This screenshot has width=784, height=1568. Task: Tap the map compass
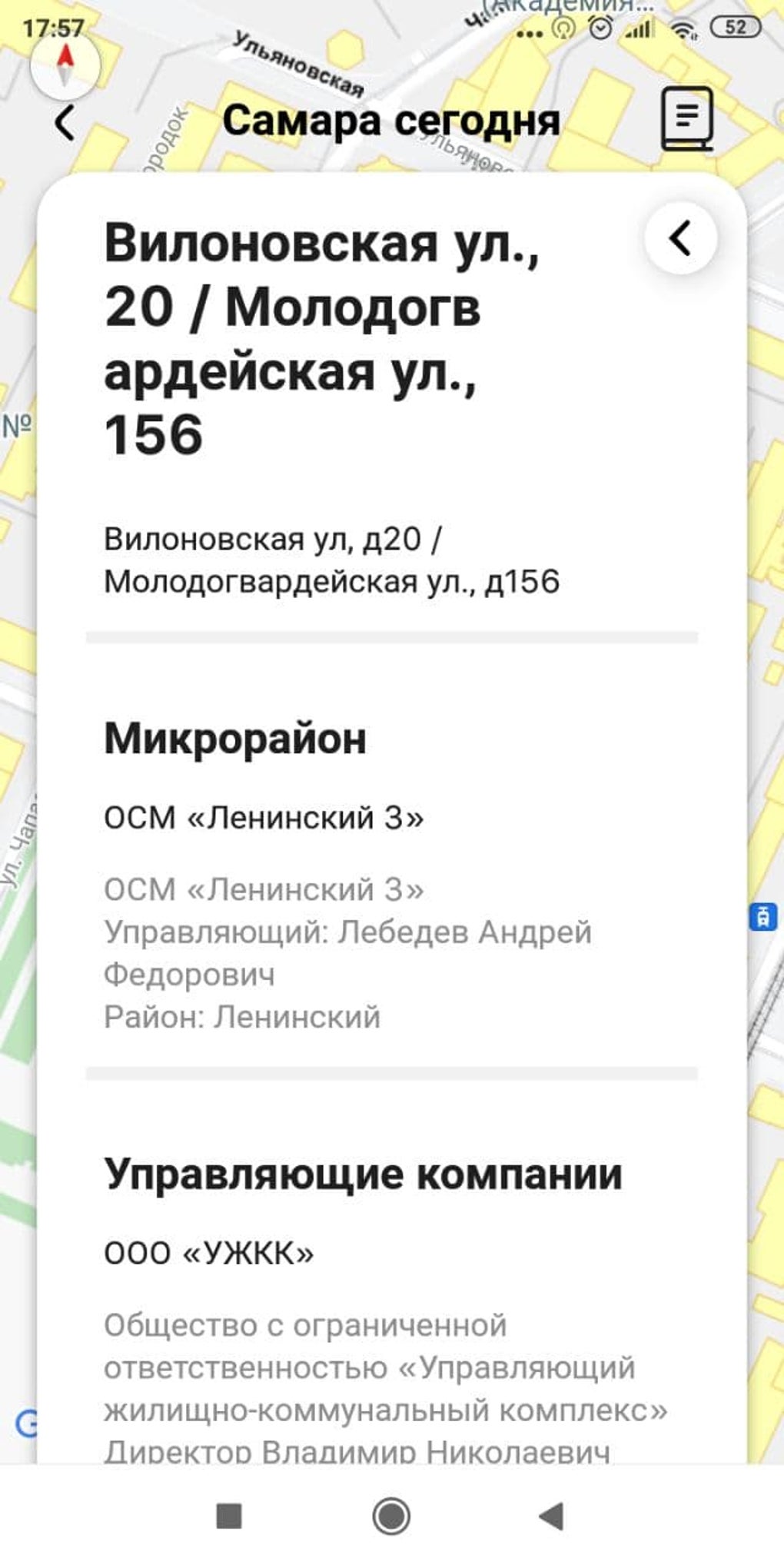point(66,66)
